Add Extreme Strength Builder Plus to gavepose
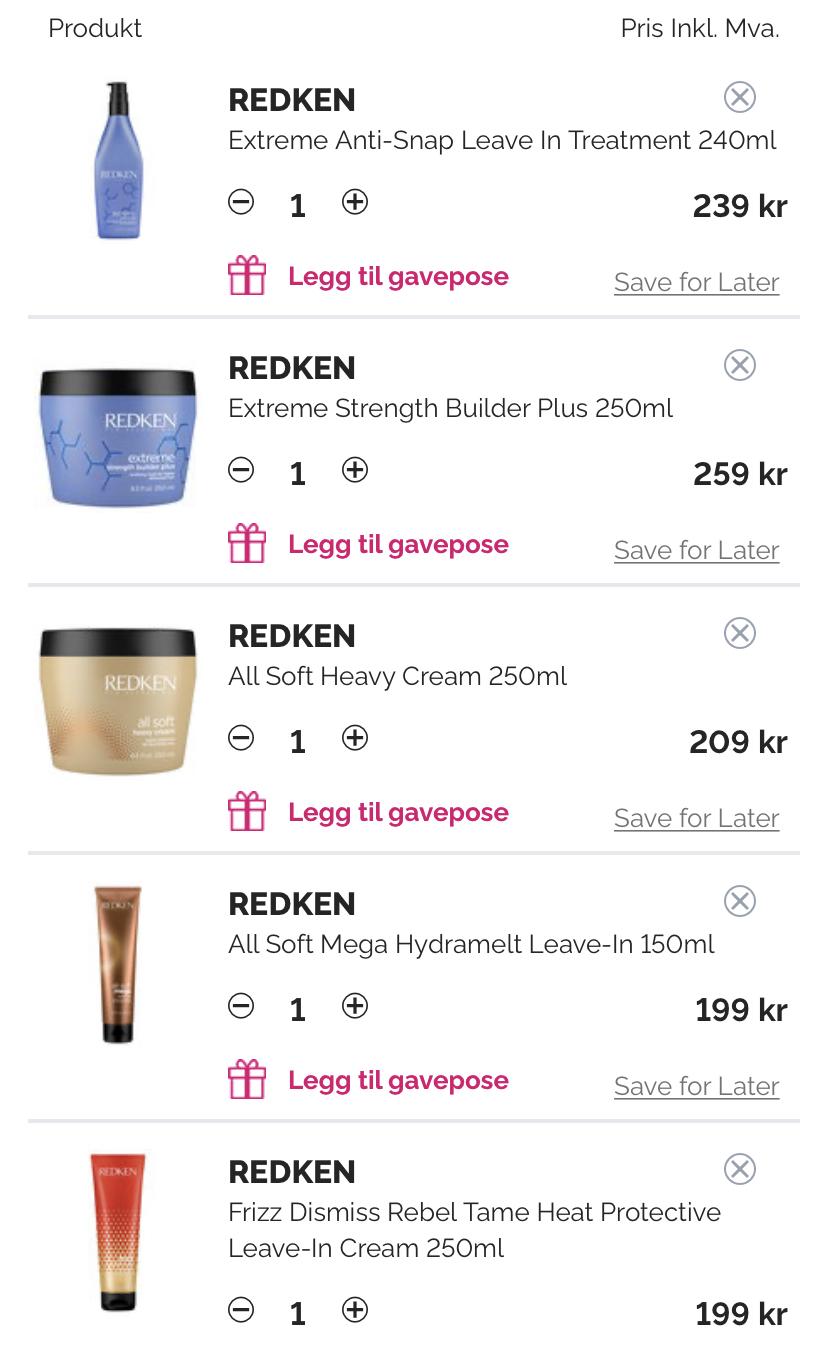Image resolution: width=828 pixels, height=1355 pixels. tap(368, 544)
